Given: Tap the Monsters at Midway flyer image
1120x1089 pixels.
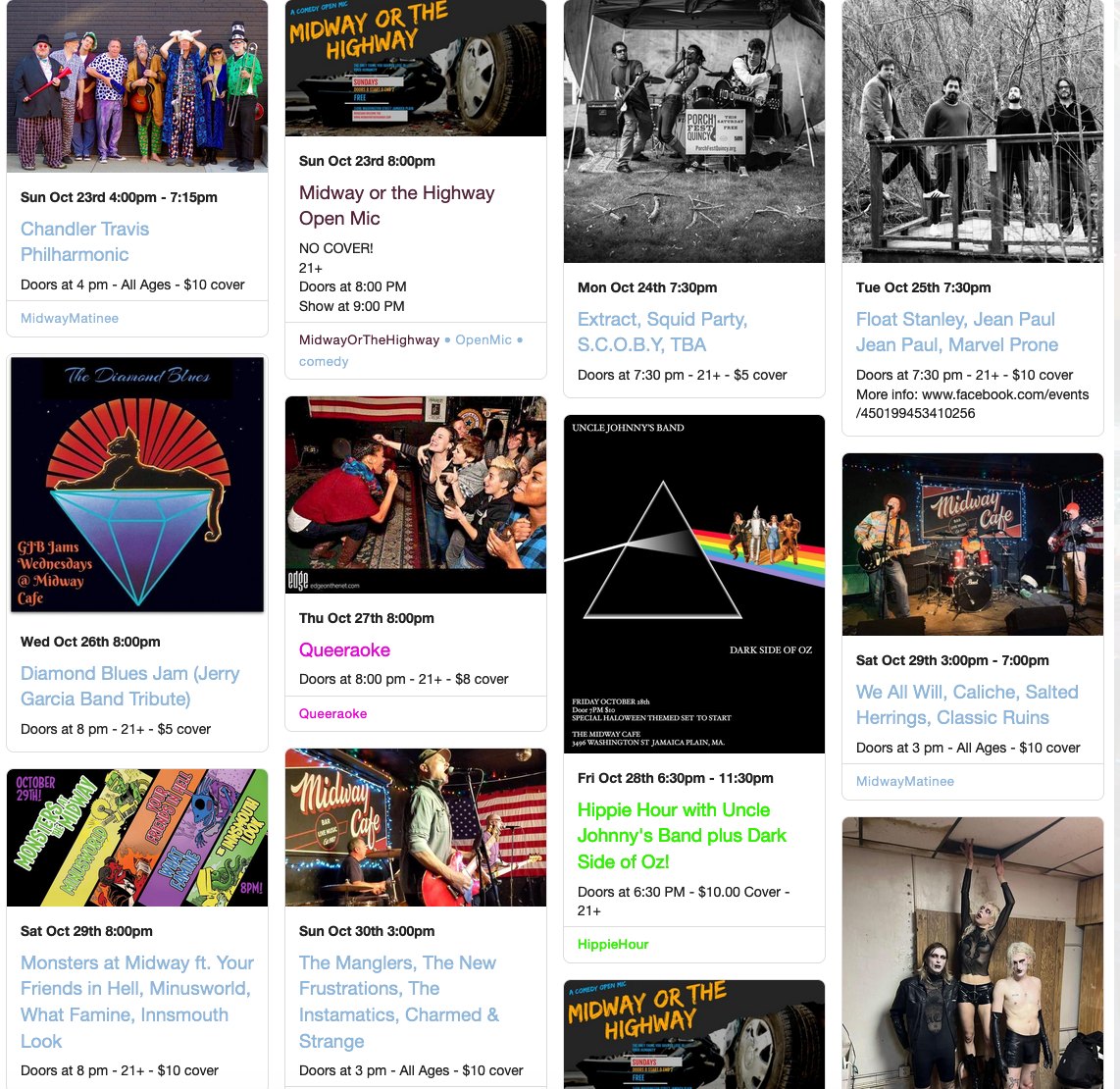Looking at the screenshot, I should coord(137,837).
